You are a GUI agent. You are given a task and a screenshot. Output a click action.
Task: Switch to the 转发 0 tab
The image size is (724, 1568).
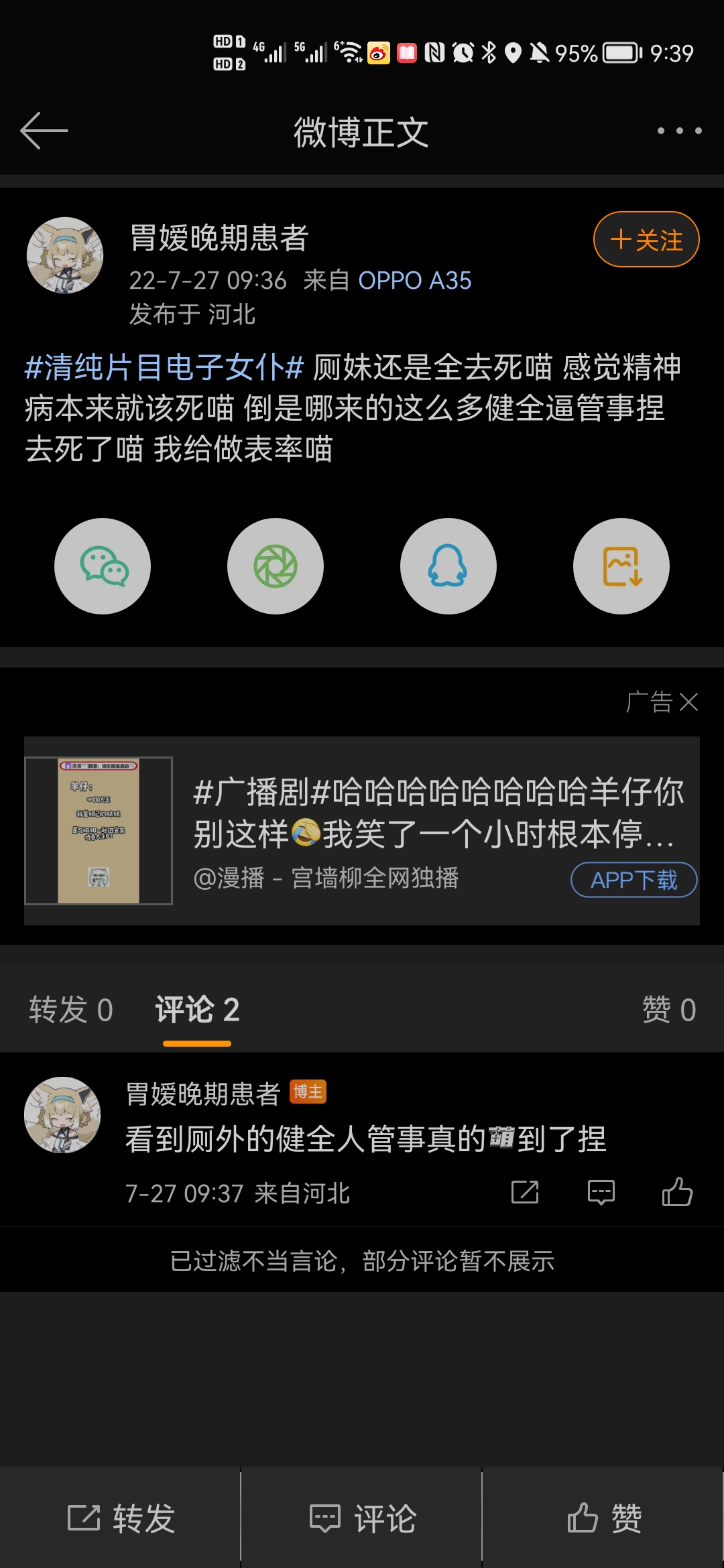[71, 1010]
